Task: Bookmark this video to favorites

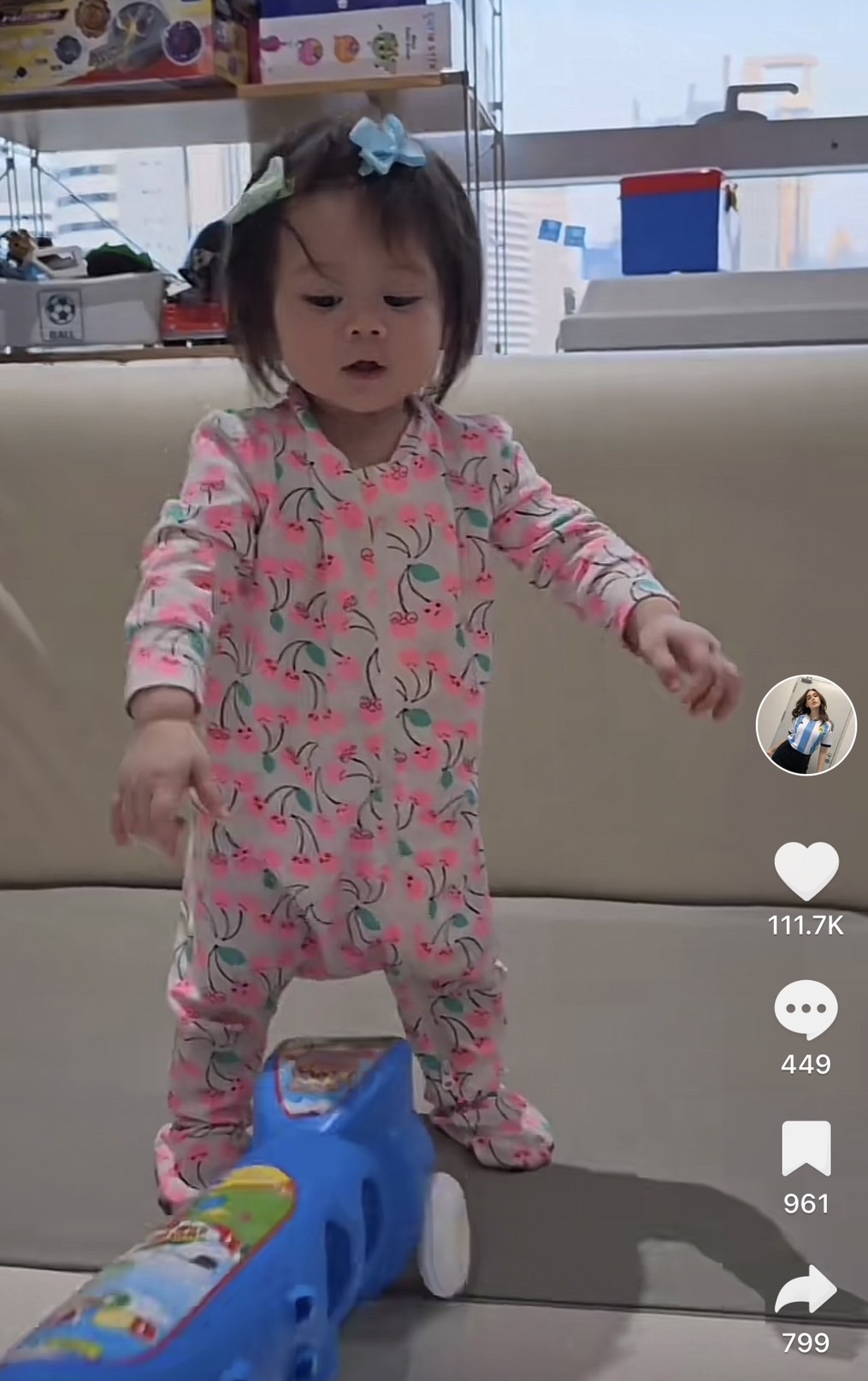Action: [806, 1148]
